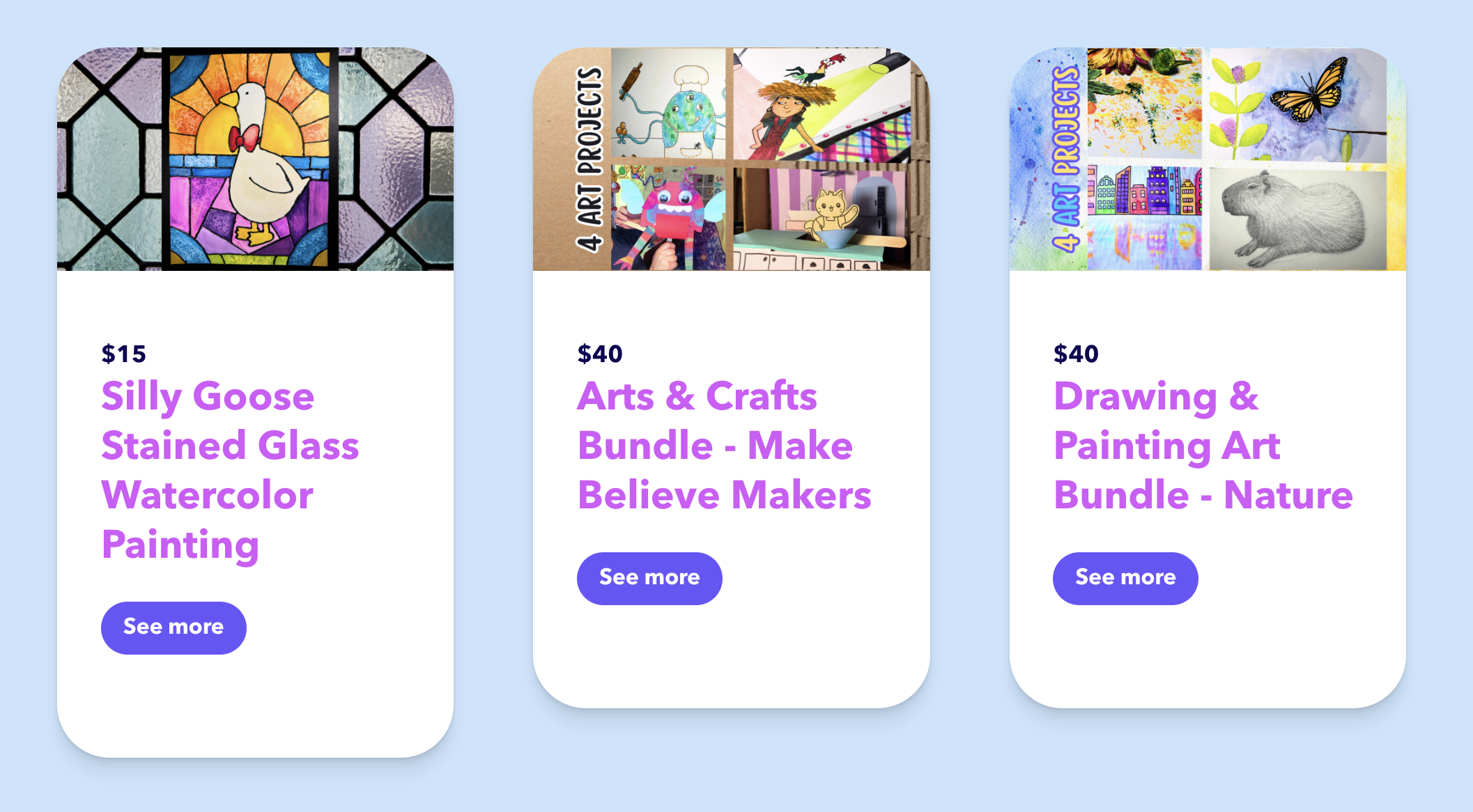
Task: Tap See more under Drawing & Painting Art Bundle
Action: tap(1125, 578)
